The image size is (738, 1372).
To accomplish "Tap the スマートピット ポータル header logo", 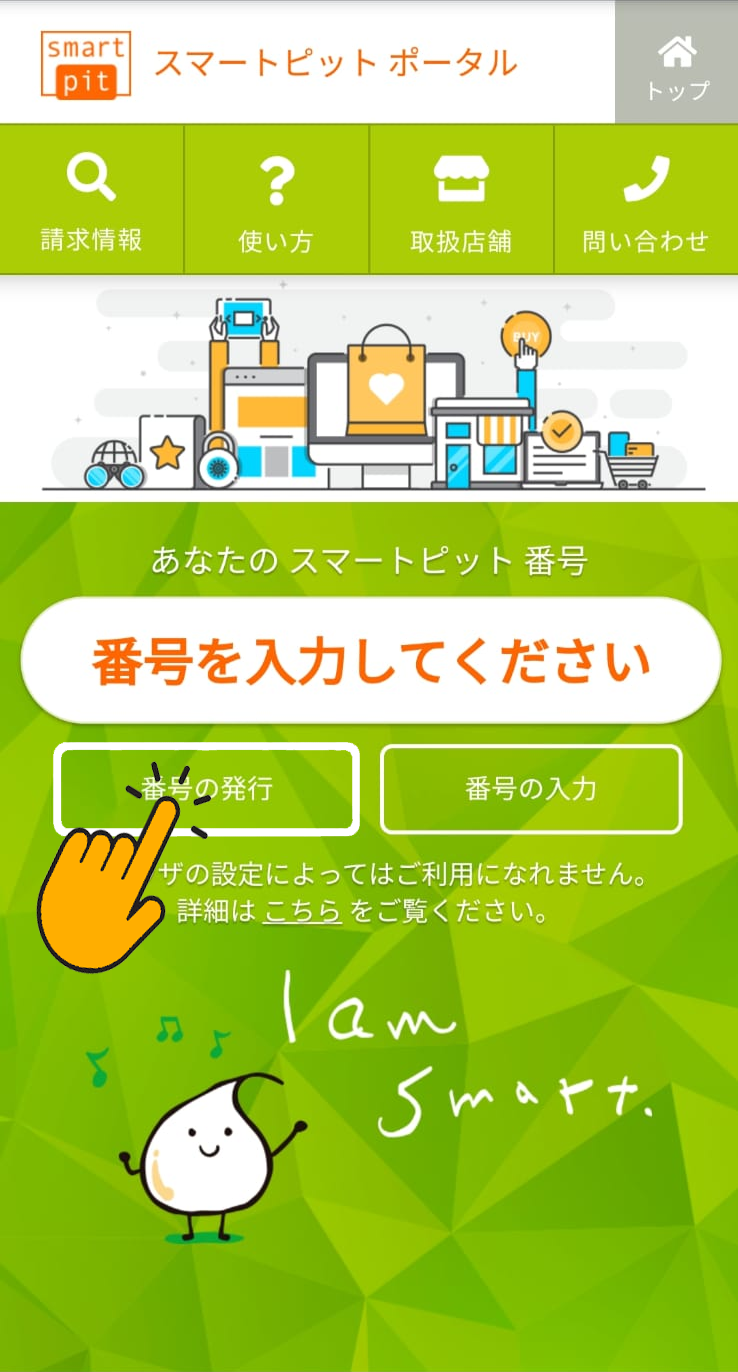I will (280, 63).
